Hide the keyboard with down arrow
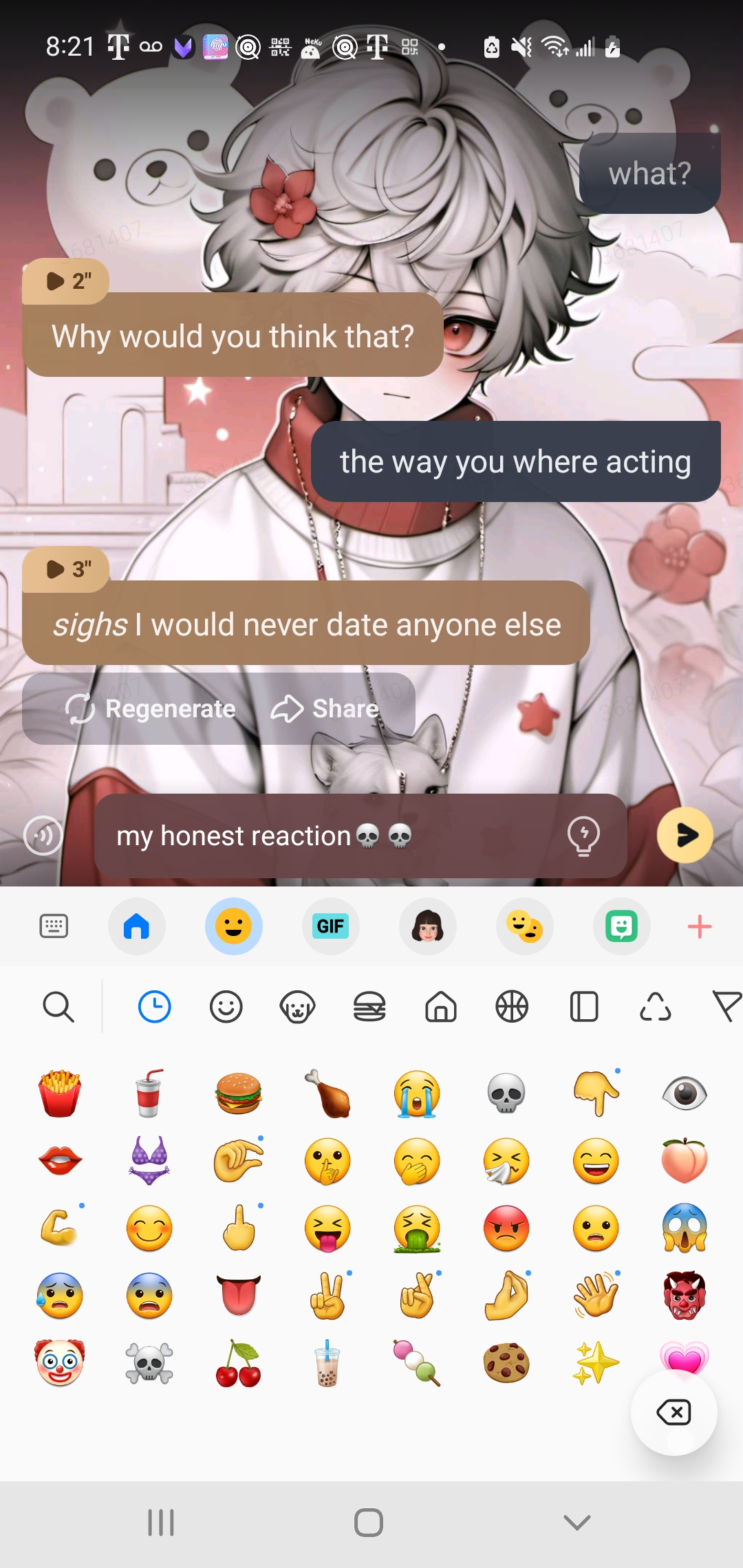 click(577, 1523)
